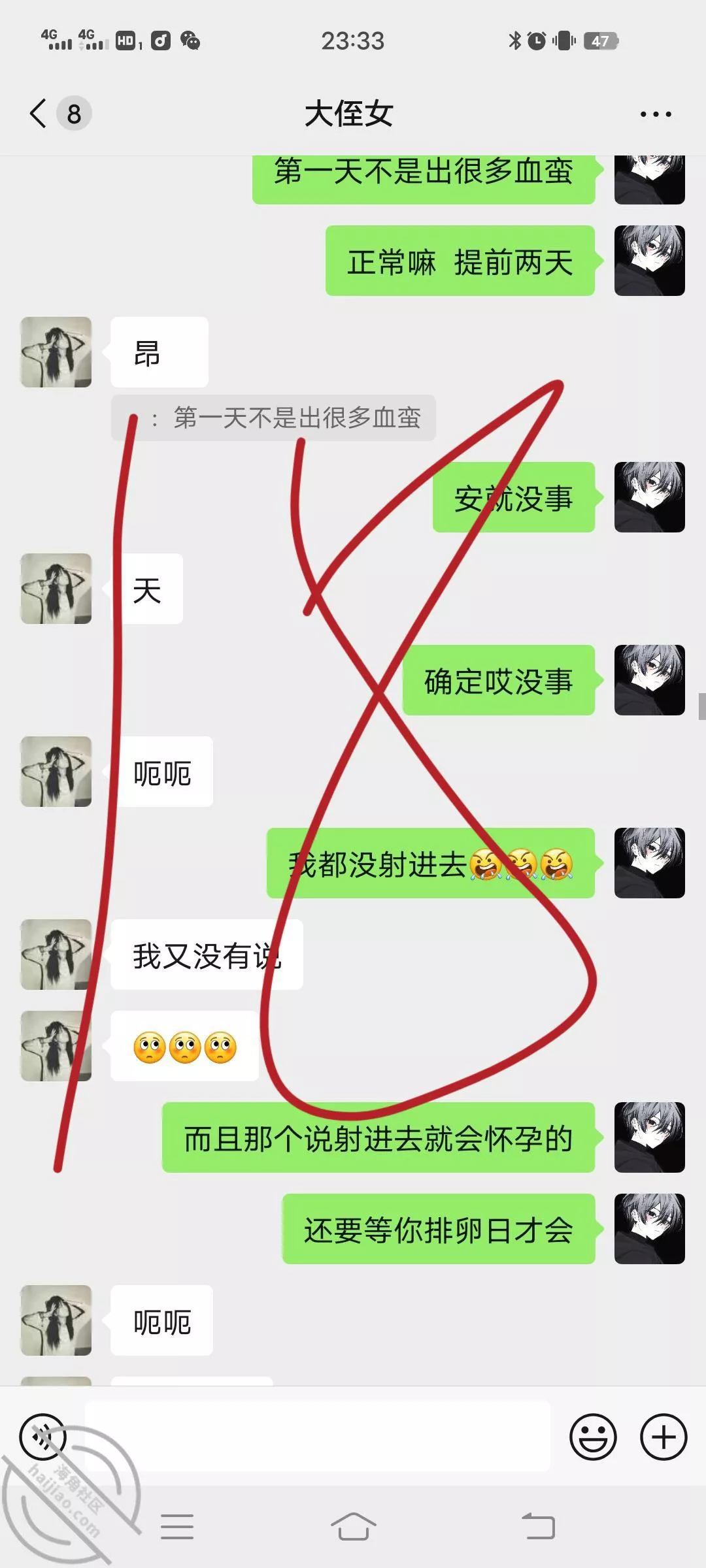Image resolution: width=706 pixels, height=1568 pixels.
Task: Open the chat info overflow menu
Action: point(655,114)
